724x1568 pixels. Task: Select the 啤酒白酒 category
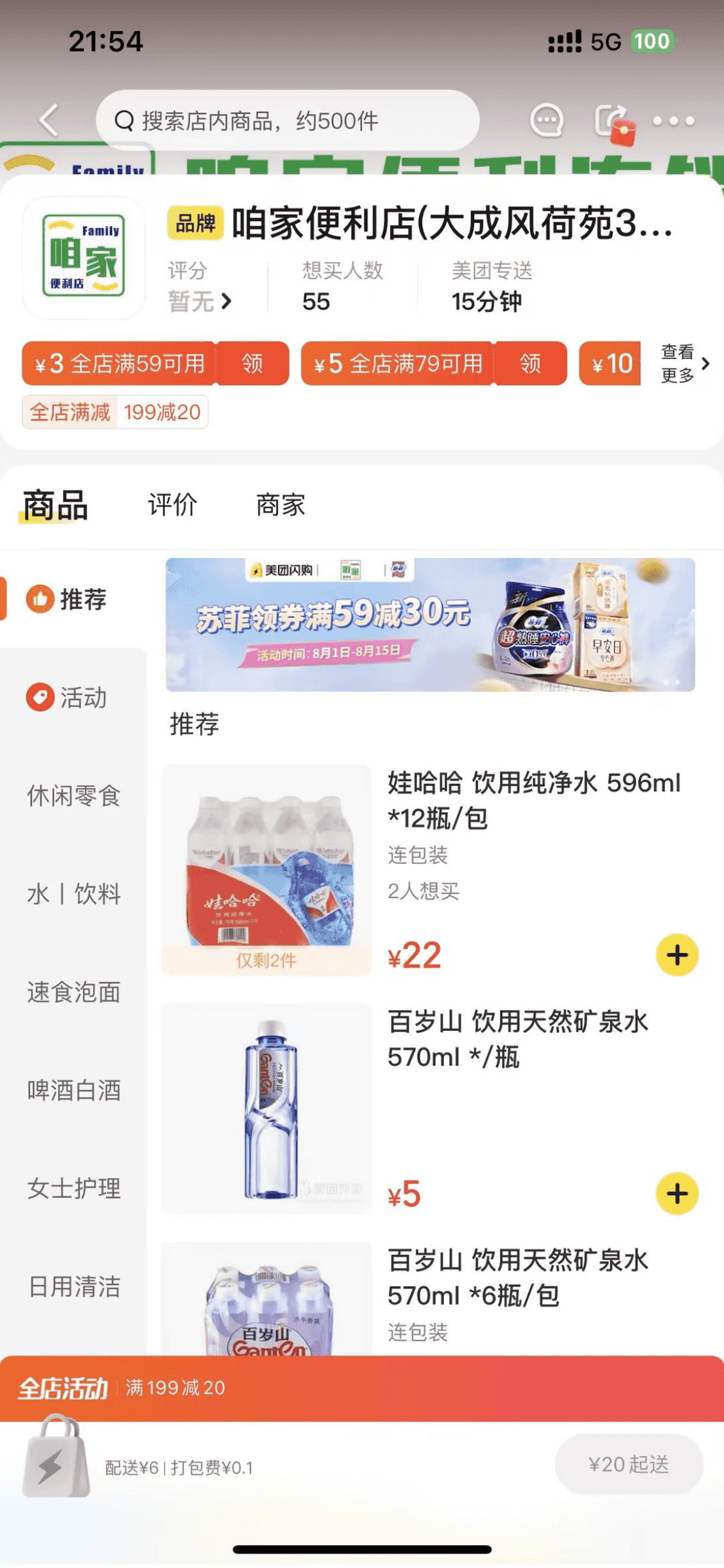pos(73,1091)
